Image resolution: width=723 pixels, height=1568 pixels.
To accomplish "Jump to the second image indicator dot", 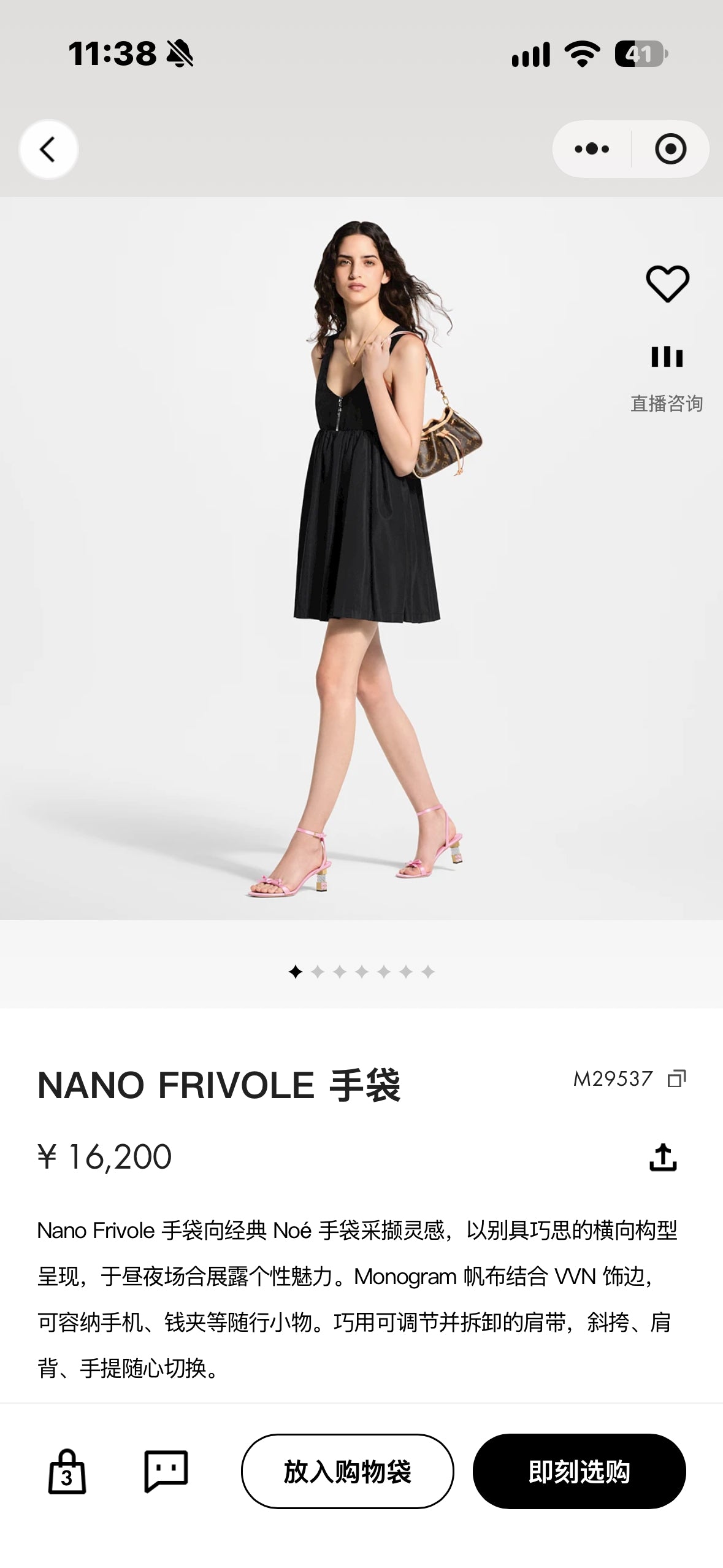I will tap(318, 972).
